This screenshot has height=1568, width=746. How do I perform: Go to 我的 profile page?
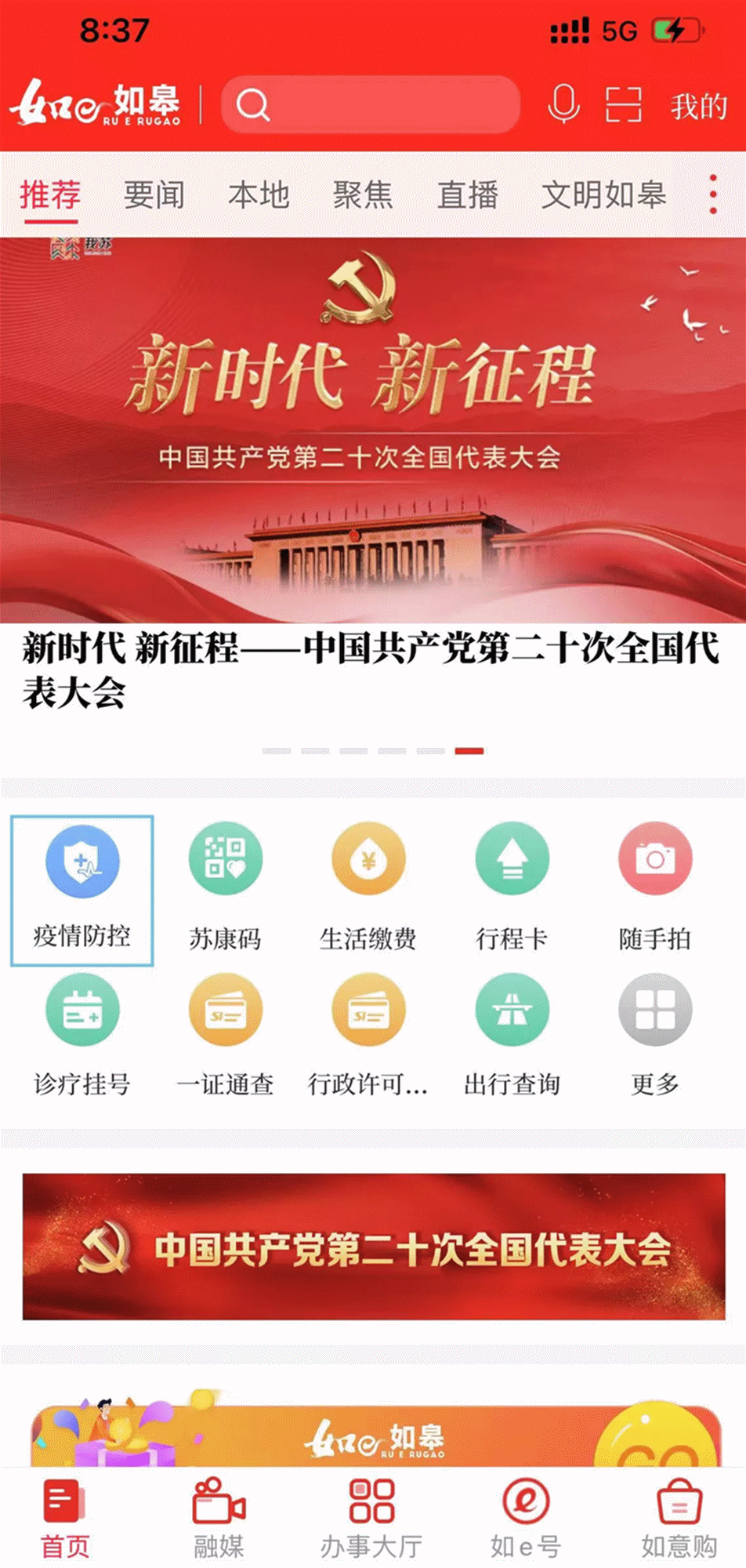(698, 105)
